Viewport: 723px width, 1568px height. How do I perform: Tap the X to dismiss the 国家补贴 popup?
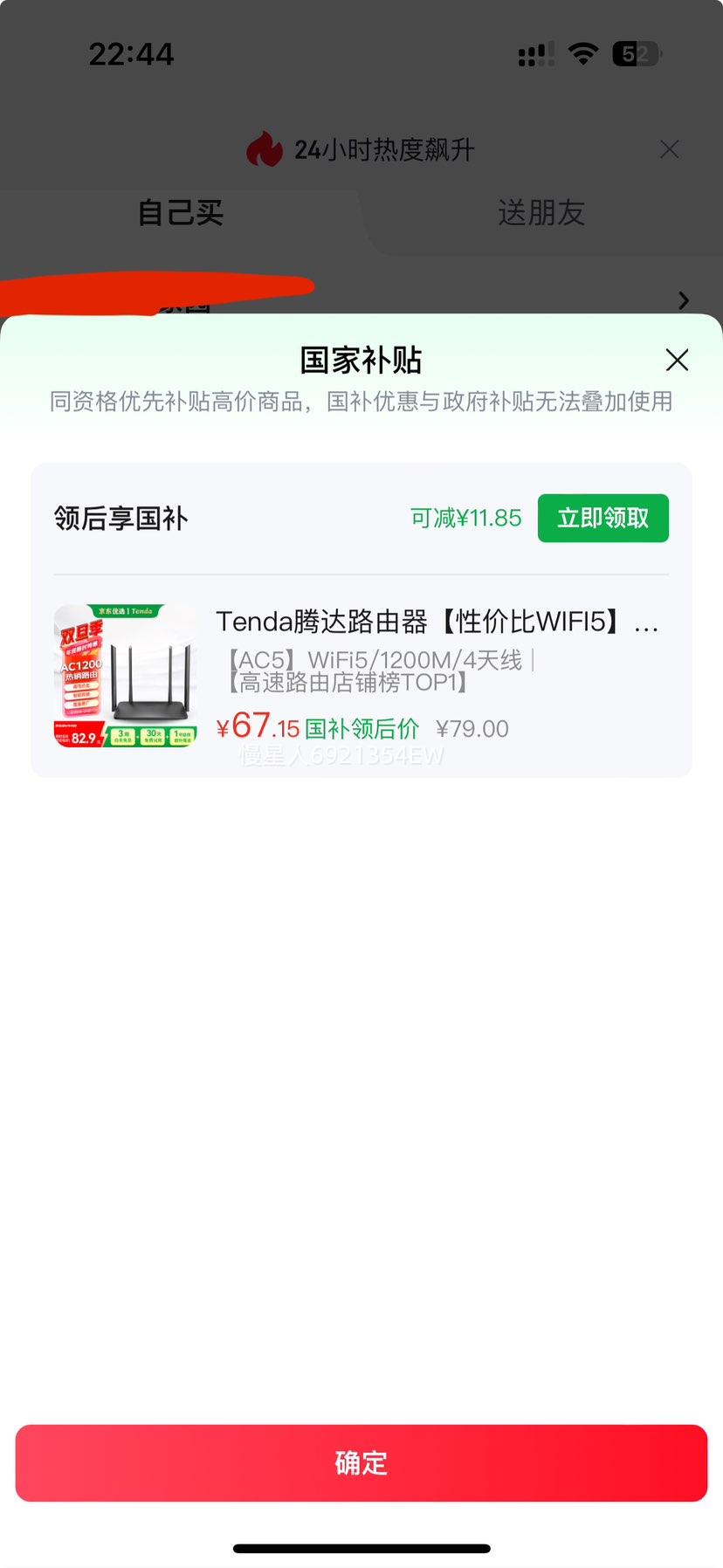click(677, 360)
